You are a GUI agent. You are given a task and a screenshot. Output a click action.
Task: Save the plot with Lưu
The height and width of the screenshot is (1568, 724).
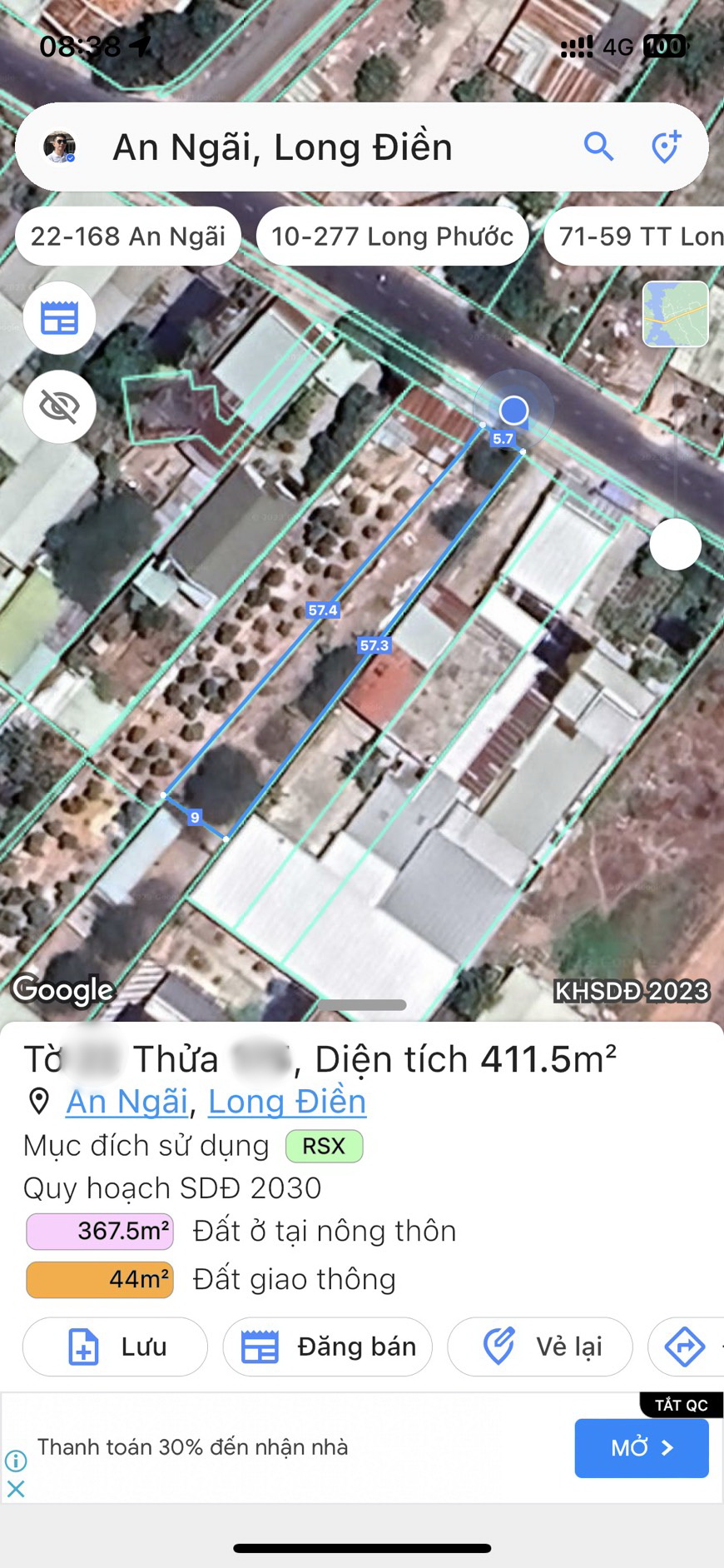(x=116, y=1346)
